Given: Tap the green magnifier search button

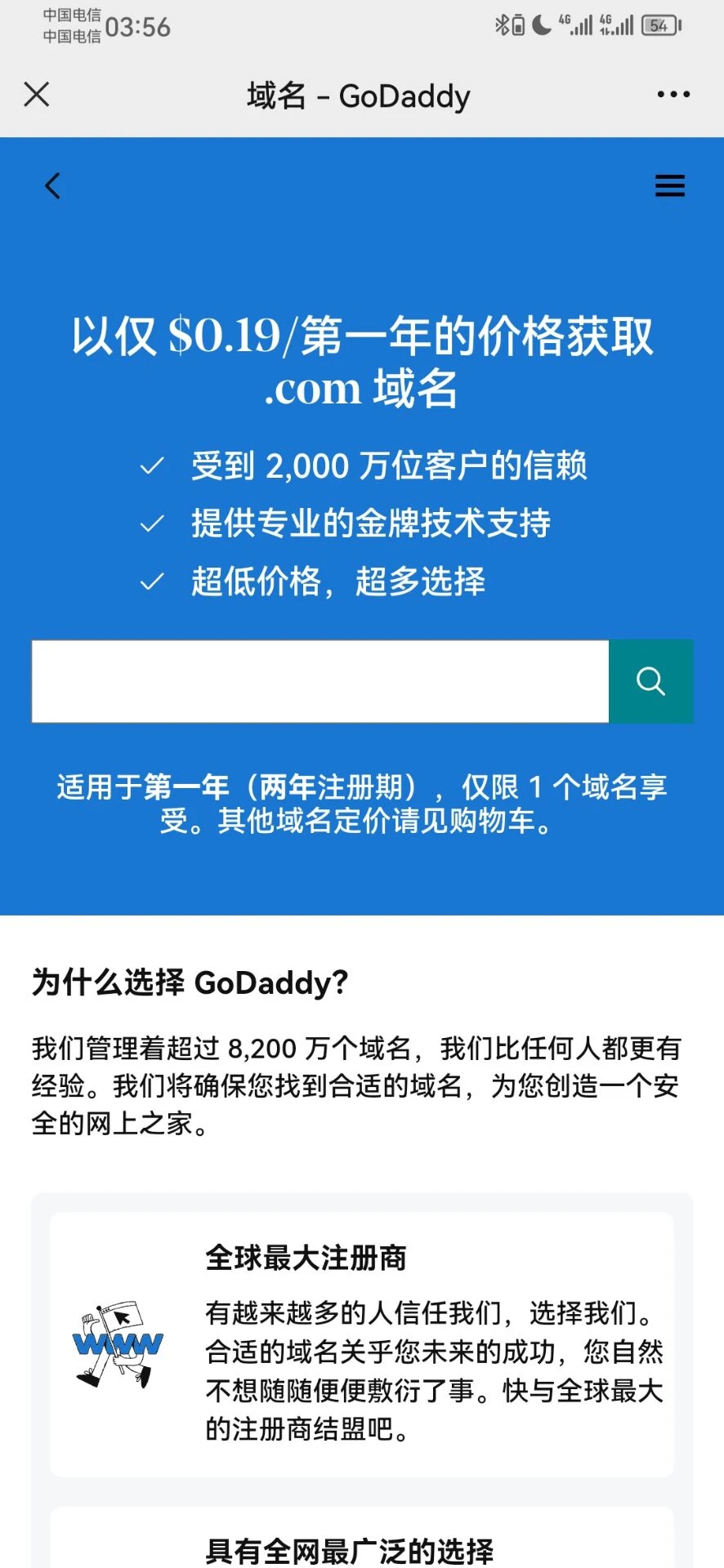Looking at the screenshot, I should 650,681.
